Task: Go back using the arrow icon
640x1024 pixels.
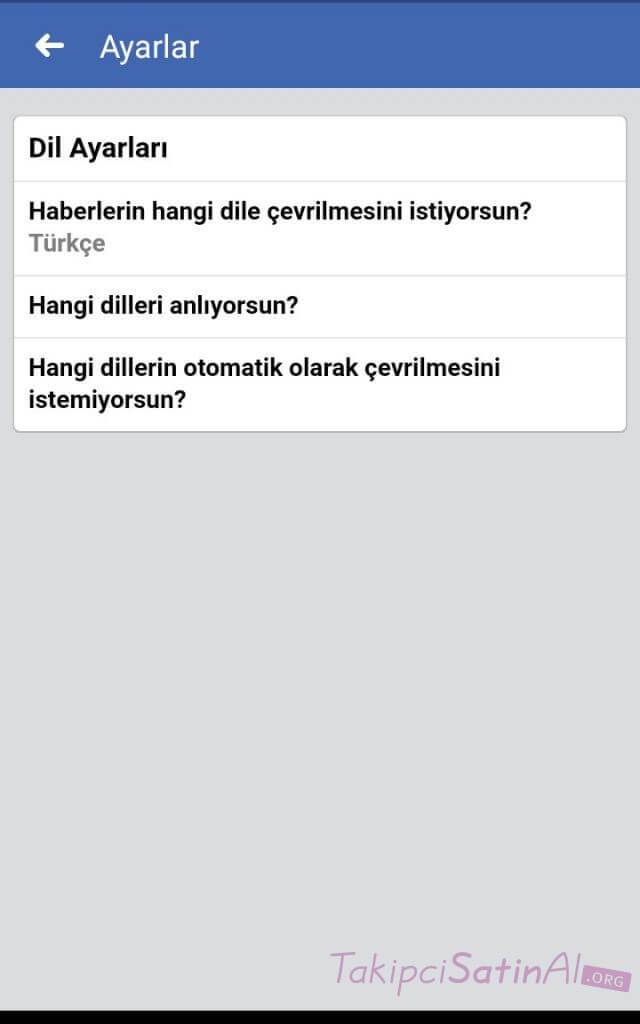Action: pos(50,46)
